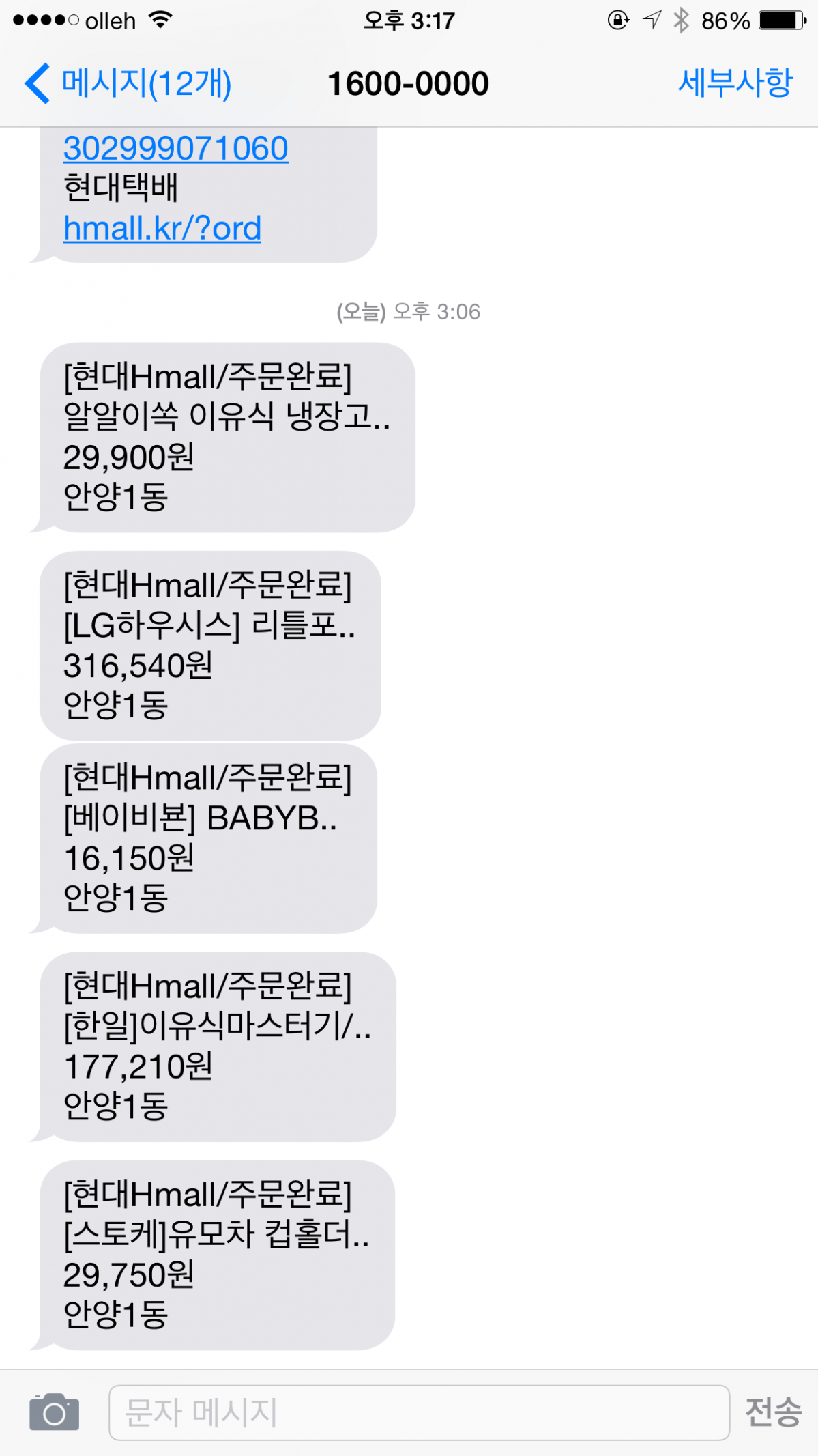Open the hmall.kr/?ord link
Viewport: 818px width, 1456px height.
162,229
